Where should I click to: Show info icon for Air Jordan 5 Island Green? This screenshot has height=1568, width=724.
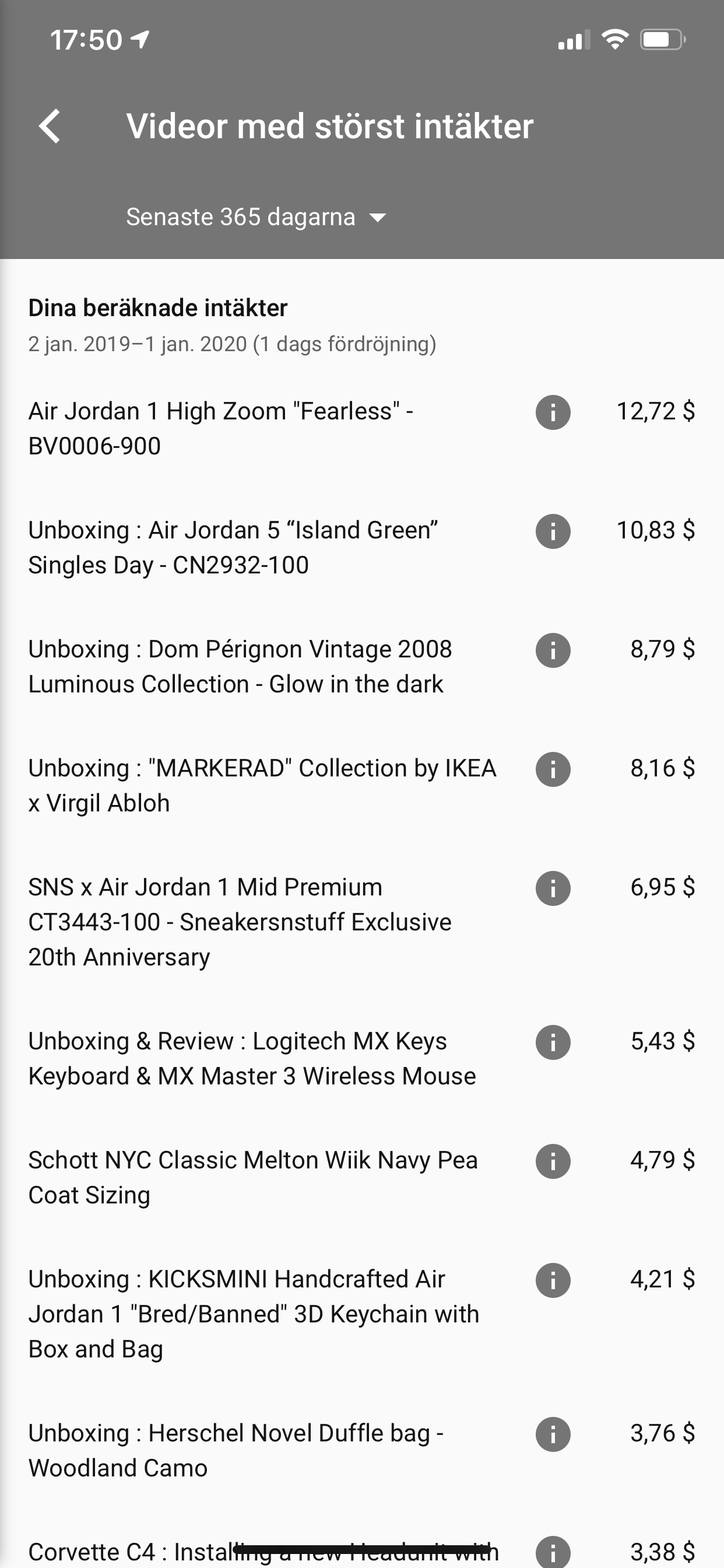553,531
